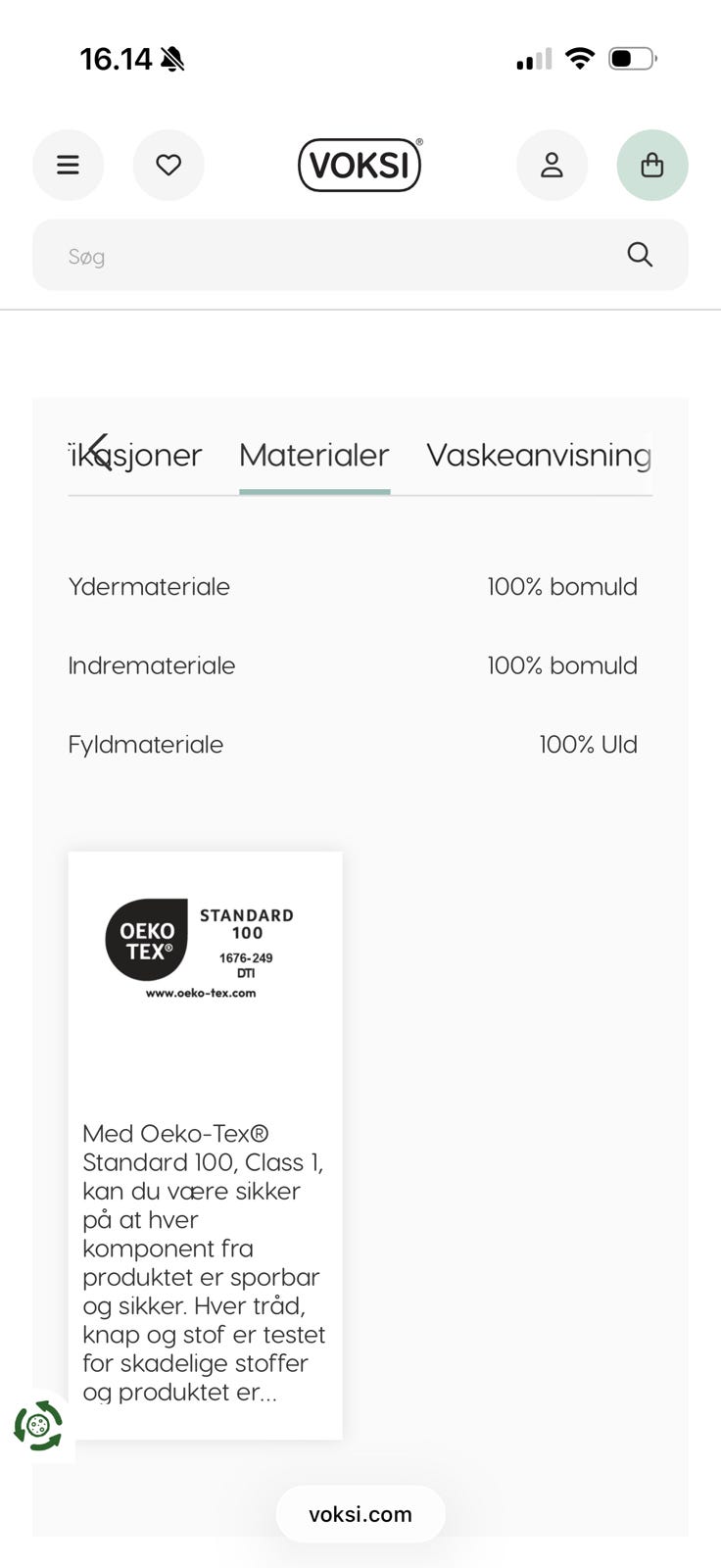Open the shopping bag cart
The image size is (721, 1568).
(652, 165)
